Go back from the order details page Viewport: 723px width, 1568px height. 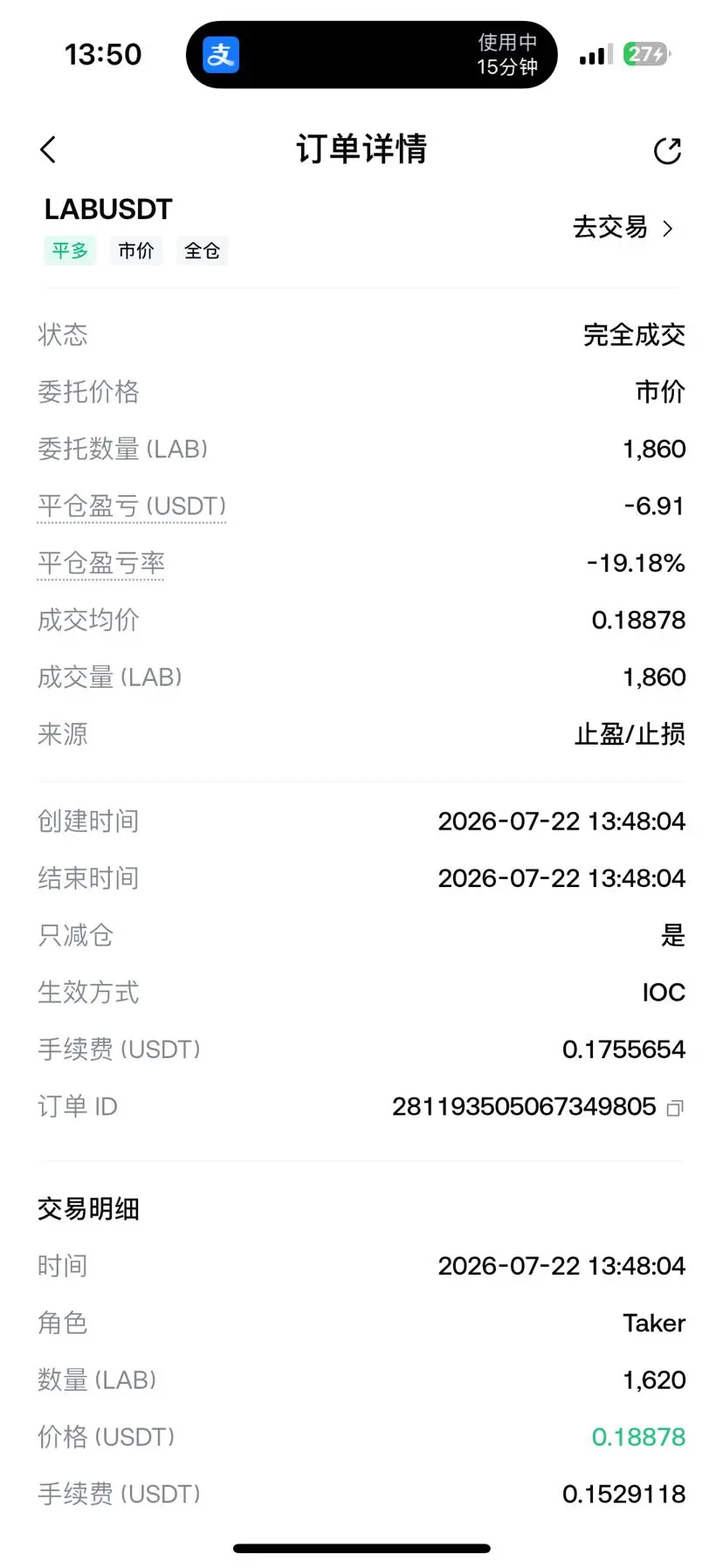(x=49, y=150)
